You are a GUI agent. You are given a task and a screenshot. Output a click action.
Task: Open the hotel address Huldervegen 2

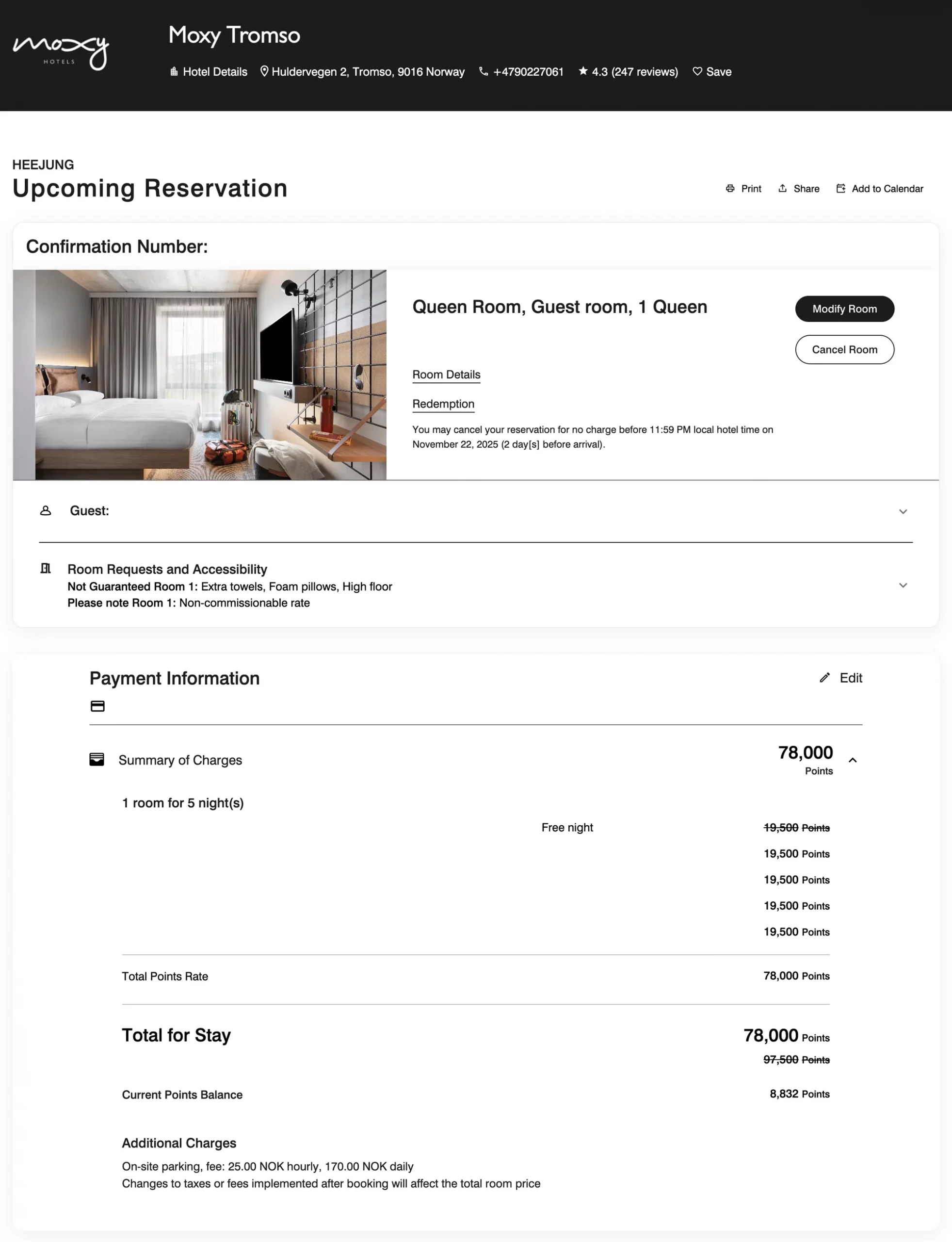362,72
